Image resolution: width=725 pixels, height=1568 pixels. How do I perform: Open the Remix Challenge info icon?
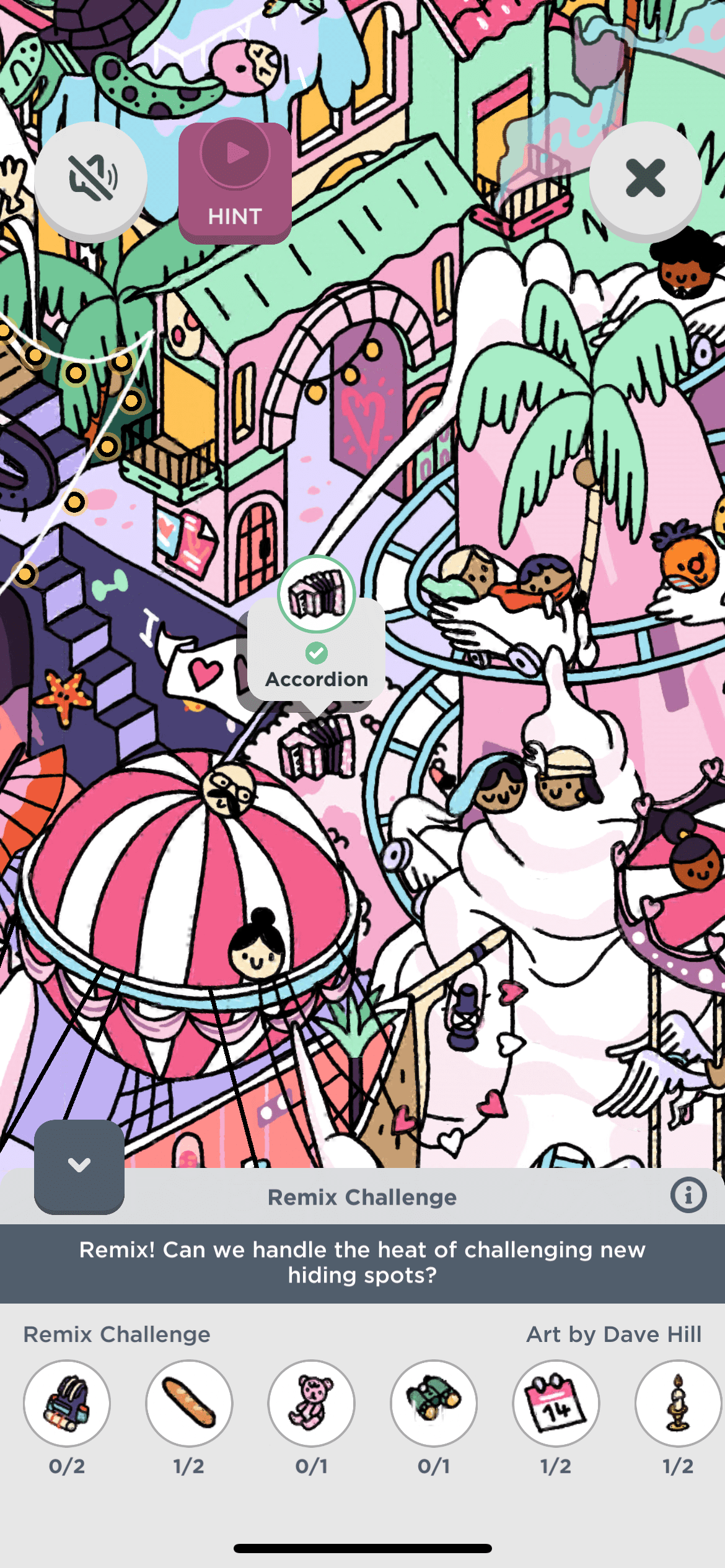688,1195
